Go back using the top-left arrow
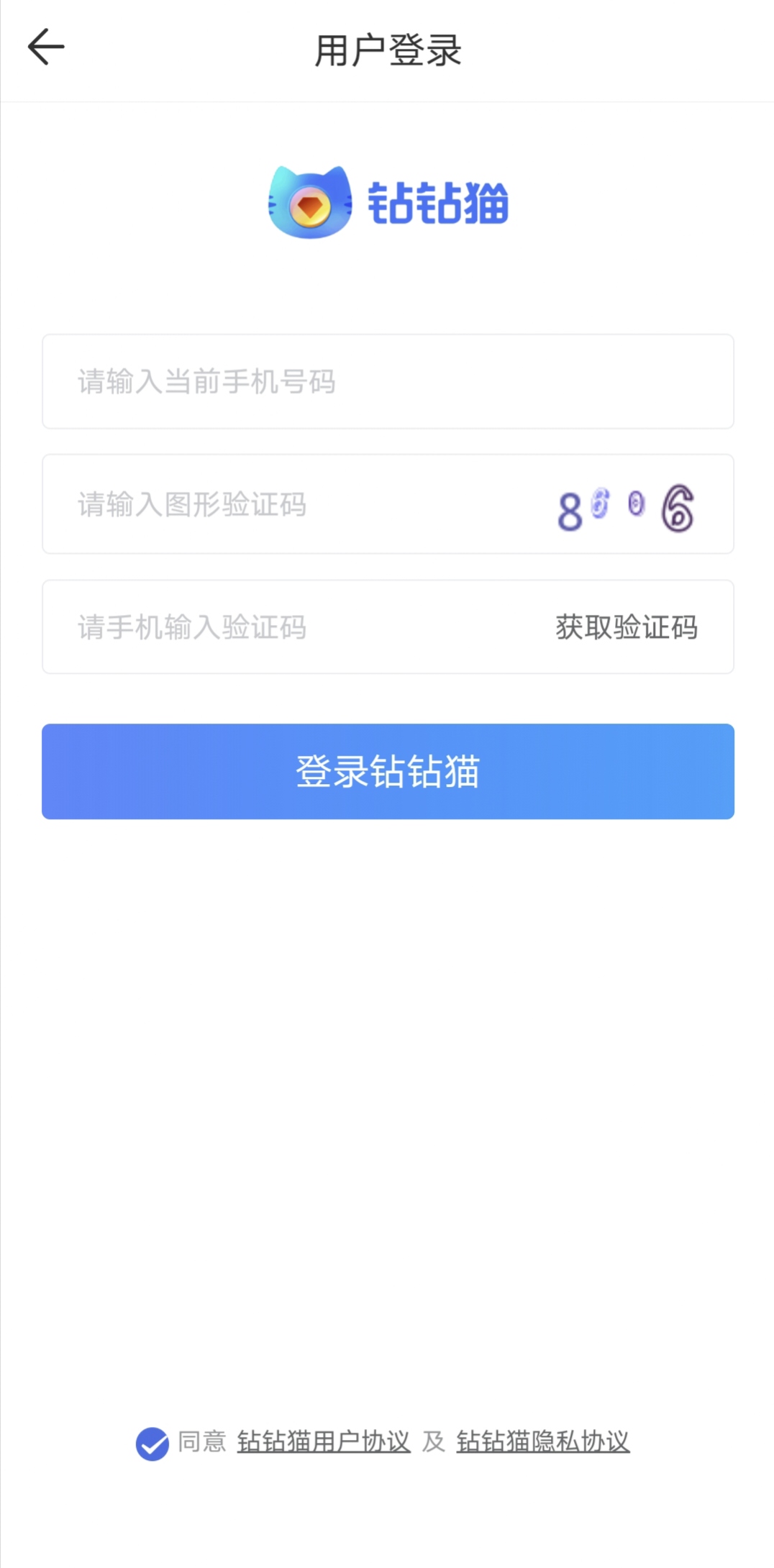The width and height of the screenshot is (774, 1568). (46, 47)
